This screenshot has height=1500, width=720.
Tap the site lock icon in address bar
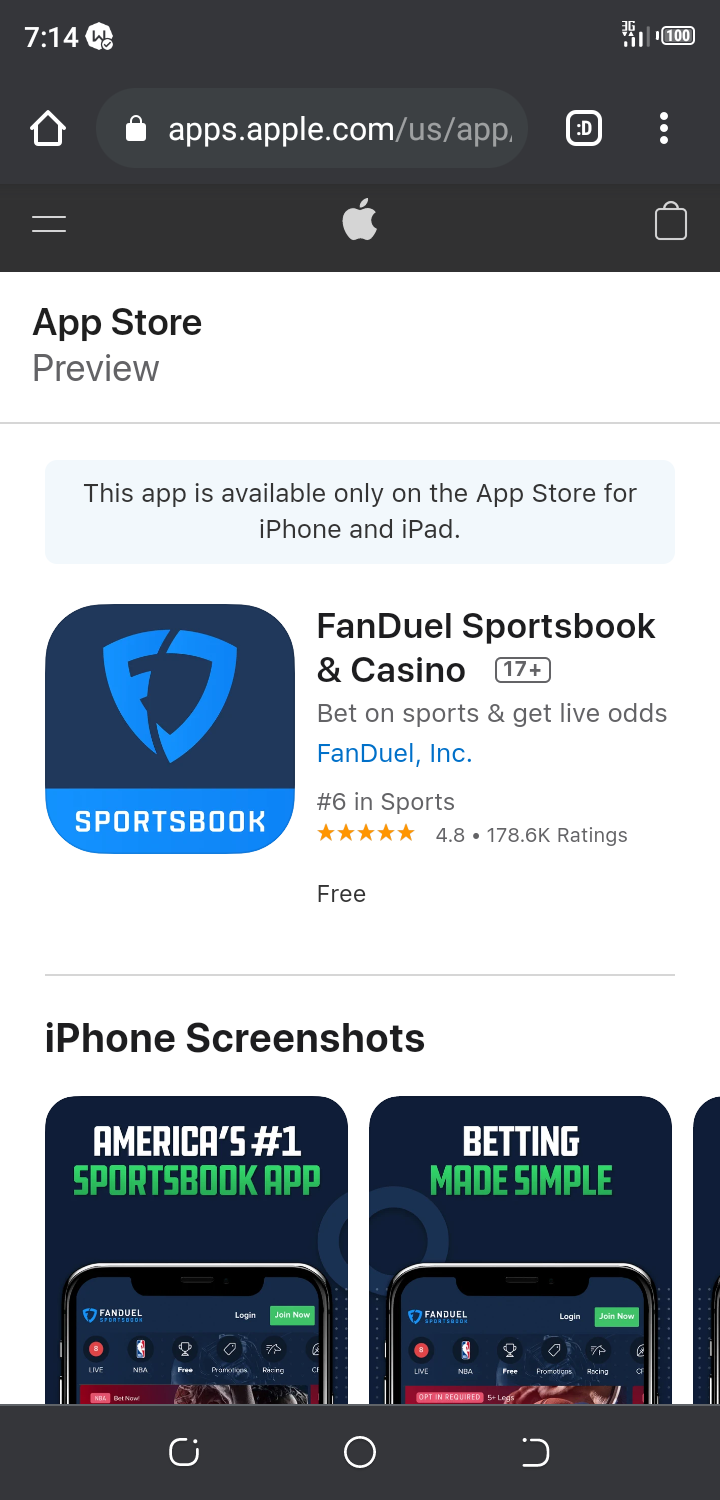point(135,129)
